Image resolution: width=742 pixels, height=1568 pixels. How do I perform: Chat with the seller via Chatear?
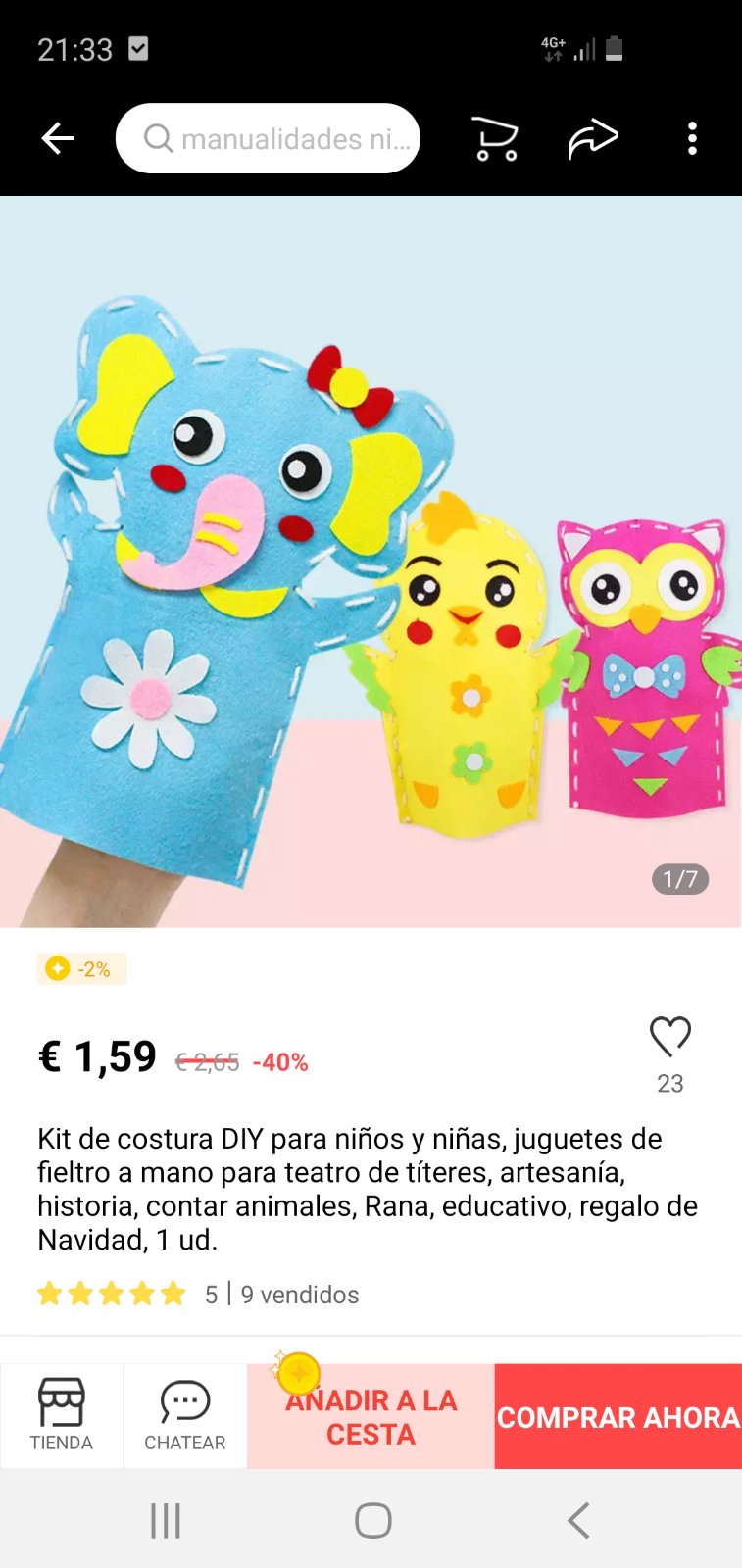tap(185, 1415)
